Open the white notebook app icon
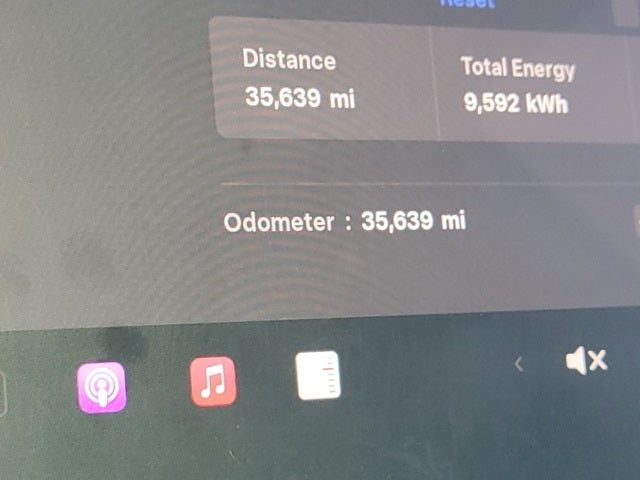Viewport: 640px width, 480px height. (319, 377)
